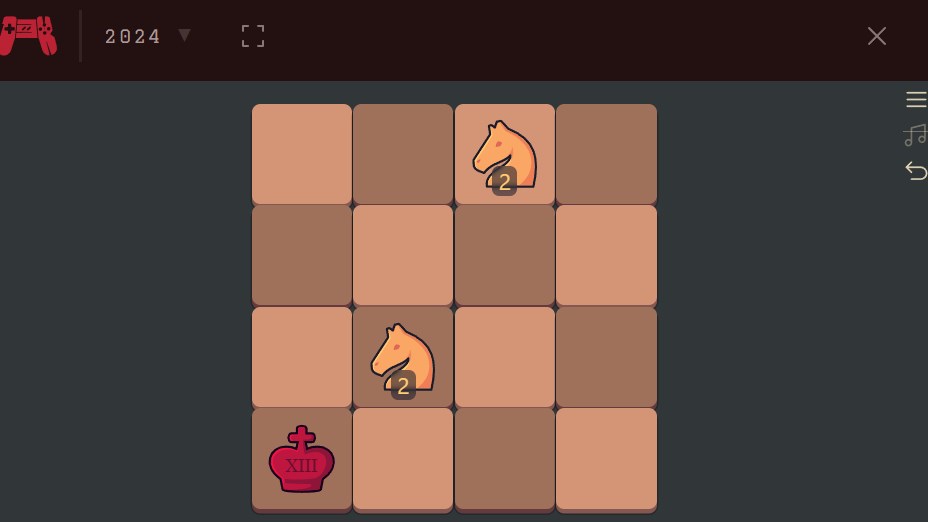Open the hamburger menu
The width and height of the screenshot is (928, 522).
pyautogui.click(x=915, y=99)
